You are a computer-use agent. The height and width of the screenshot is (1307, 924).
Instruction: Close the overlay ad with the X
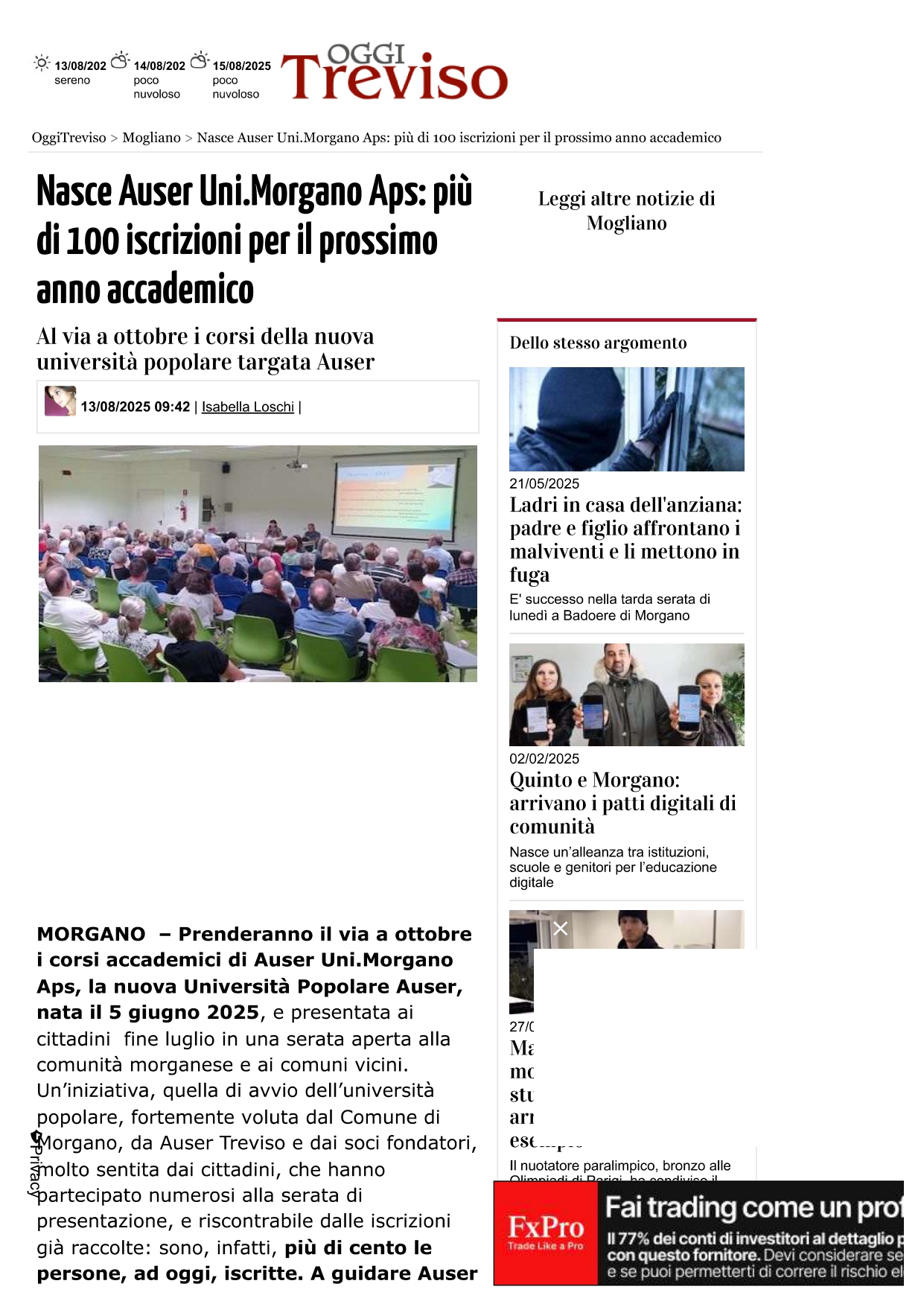click(x=561, y=929)
